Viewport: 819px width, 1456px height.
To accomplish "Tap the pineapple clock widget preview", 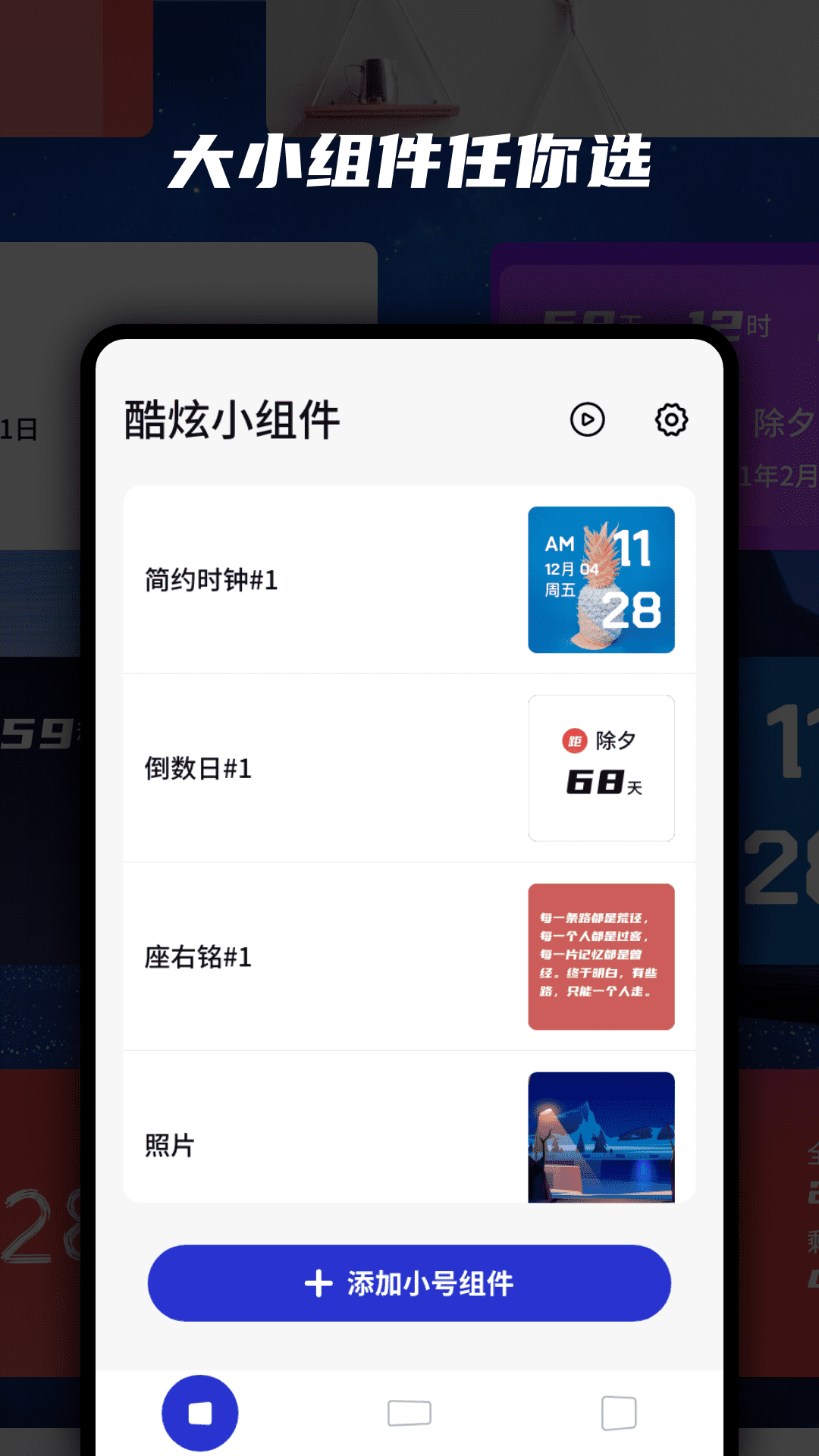I will tap(601, 579).
